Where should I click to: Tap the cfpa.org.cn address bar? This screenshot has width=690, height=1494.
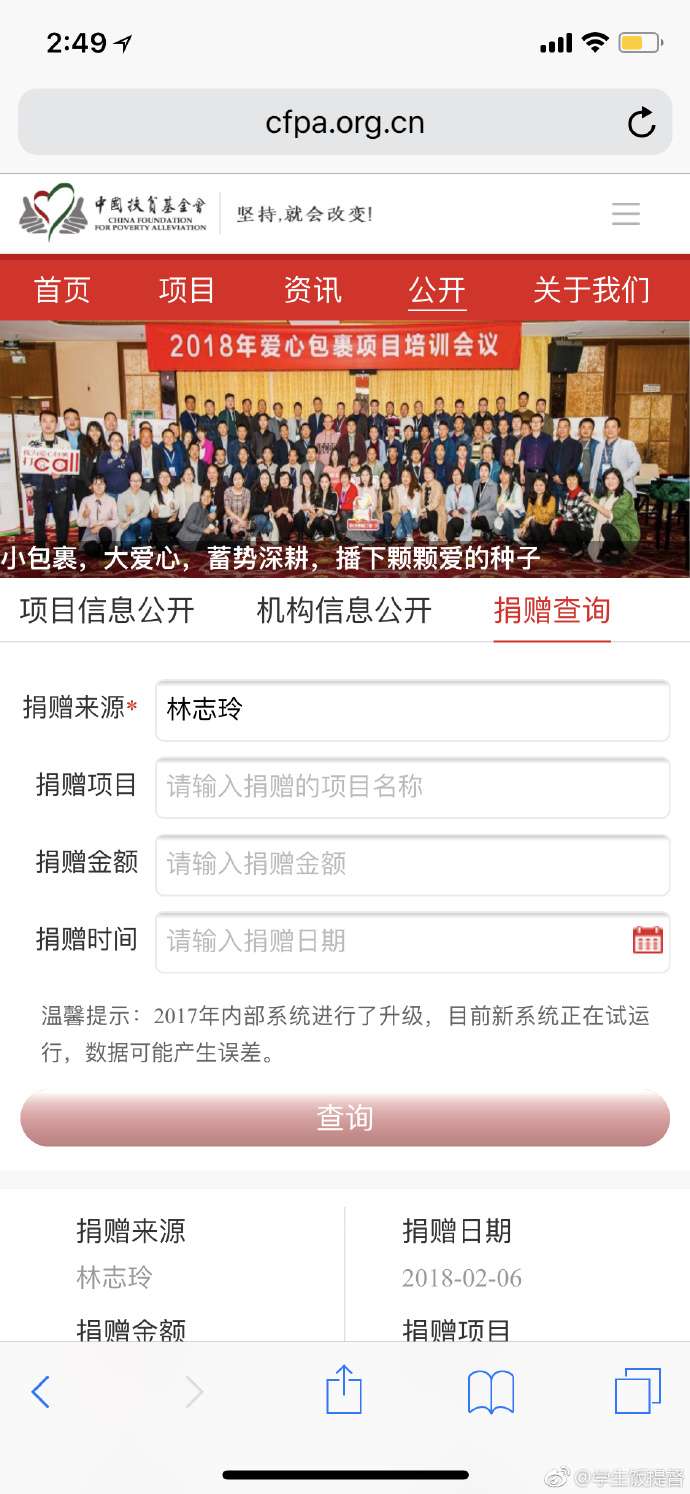coord(344,123)
